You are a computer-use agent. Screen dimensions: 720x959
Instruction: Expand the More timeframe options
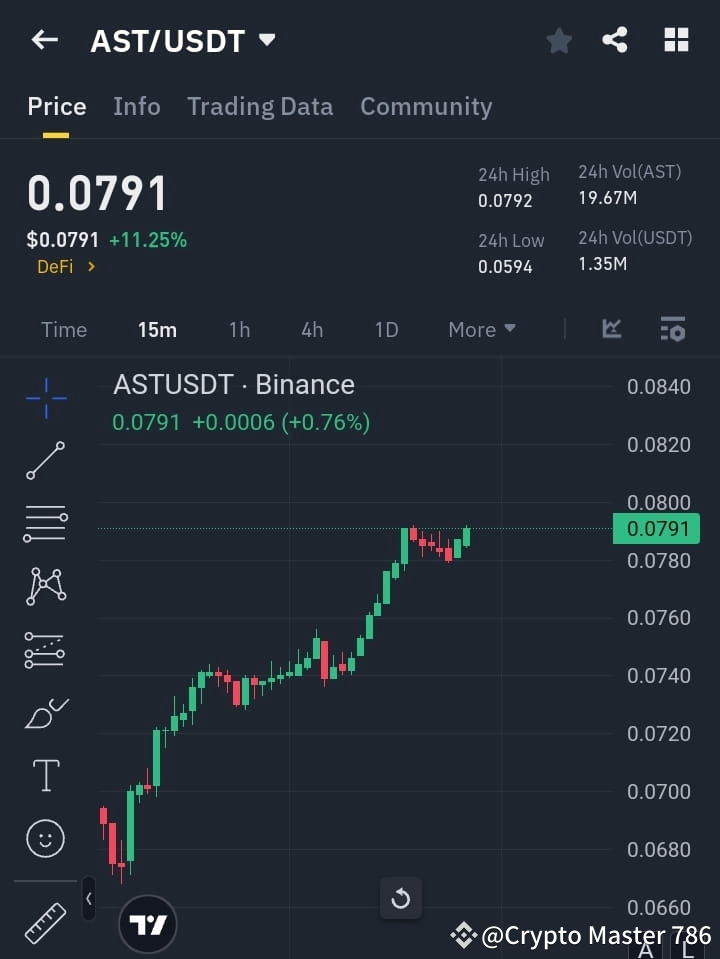tap(481, 329)
